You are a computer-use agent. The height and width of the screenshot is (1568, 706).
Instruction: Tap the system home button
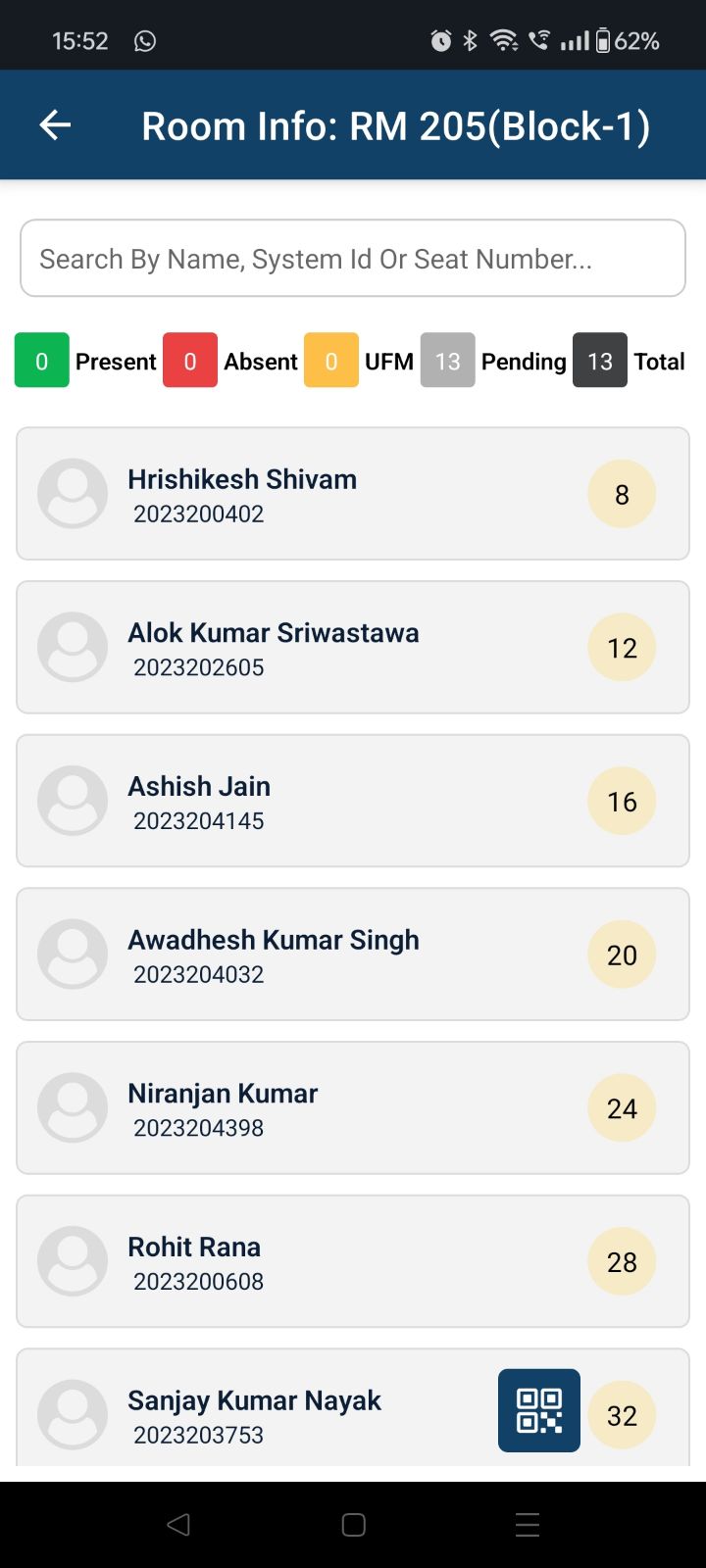point(354,1524)
